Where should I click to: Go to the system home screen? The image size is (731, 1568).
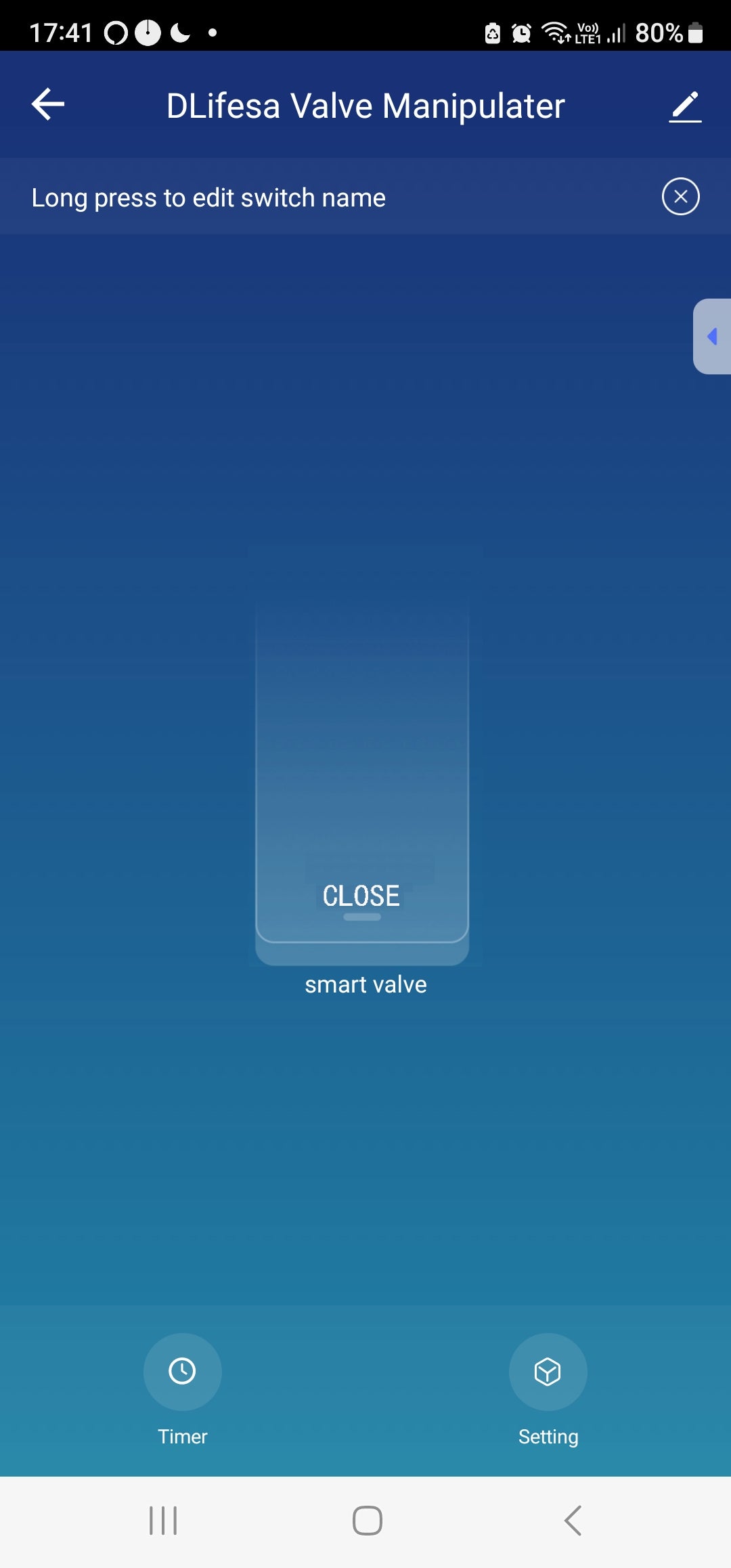point(367,1521)
